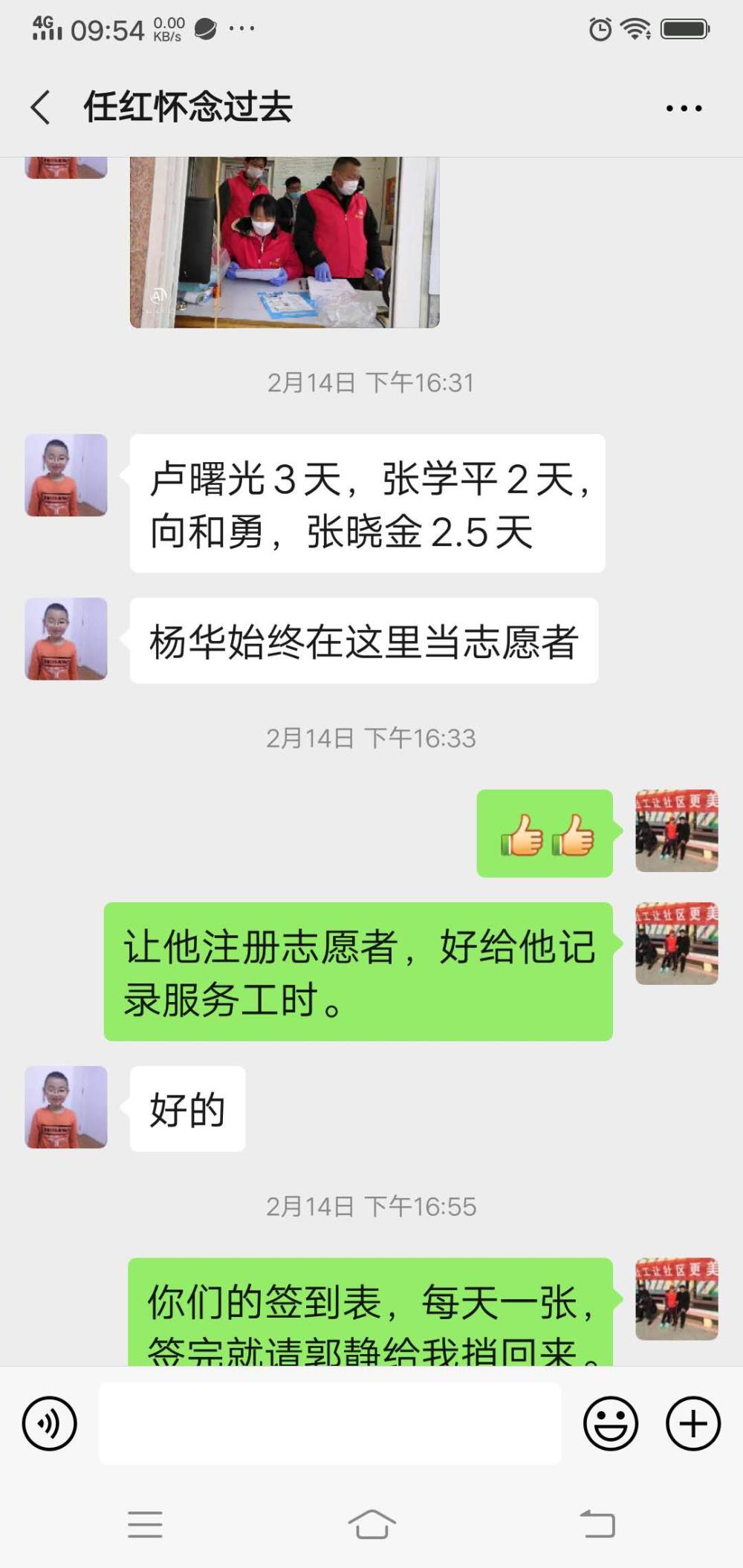Open the emoji picker
Image resolution: width=743 pixels, height=1568 pixels.
pos(611,1423)
